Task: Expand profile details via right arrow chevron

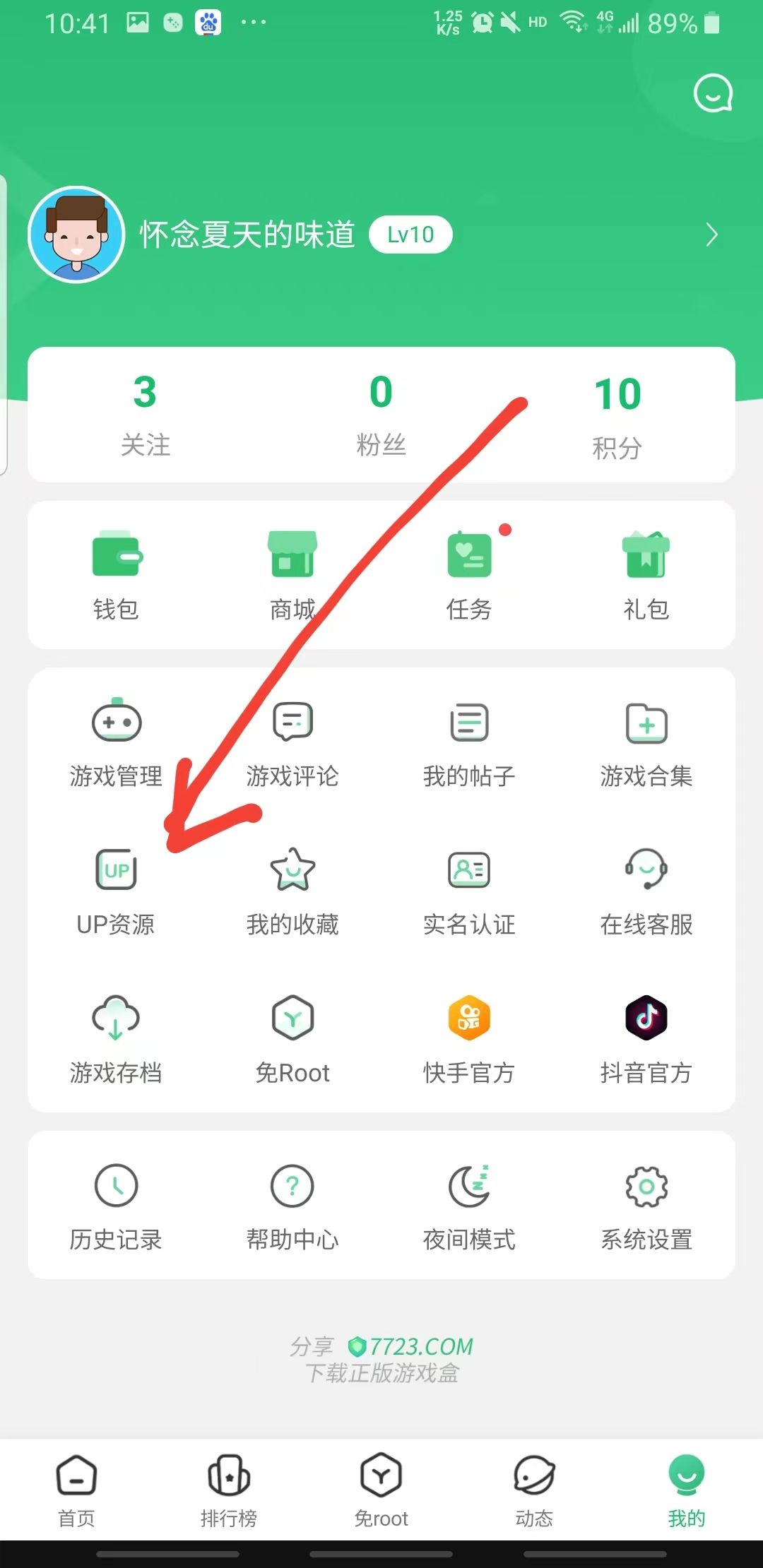Action: coord(711,234)
